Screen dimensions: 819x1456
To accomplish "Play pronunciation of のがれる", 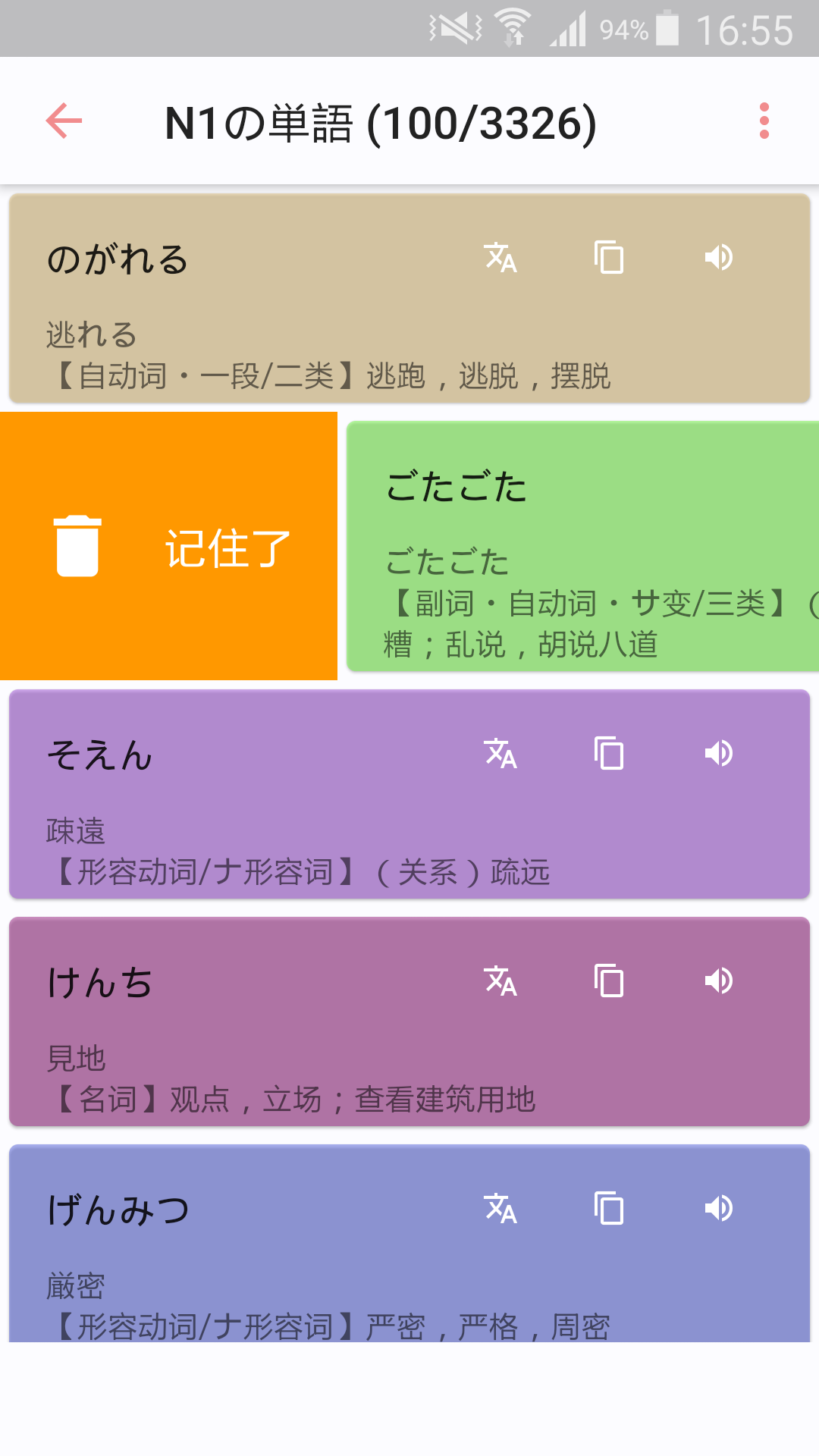I will [x=718, y=258].
